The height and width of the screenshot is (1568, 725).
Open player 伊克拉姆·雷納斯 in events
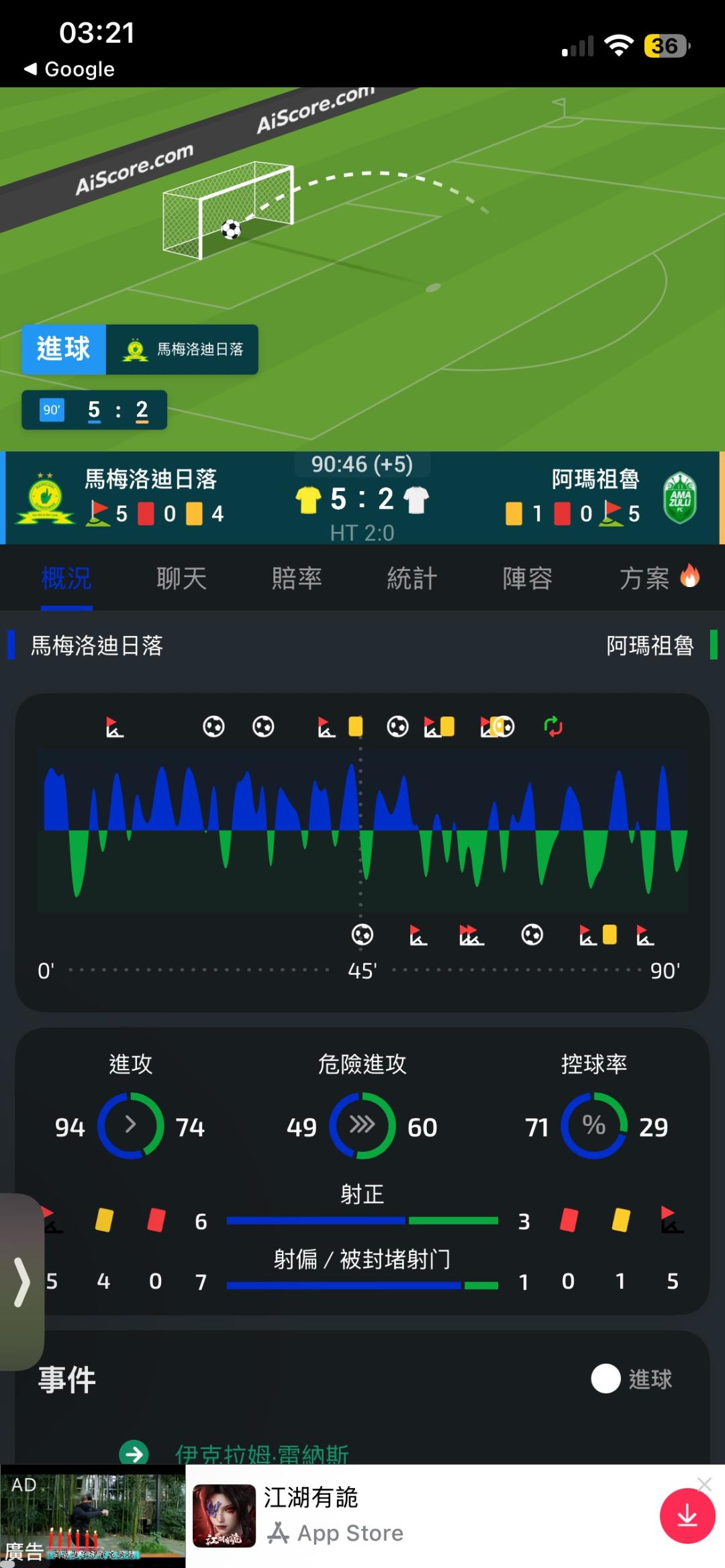coord(262,1454)
